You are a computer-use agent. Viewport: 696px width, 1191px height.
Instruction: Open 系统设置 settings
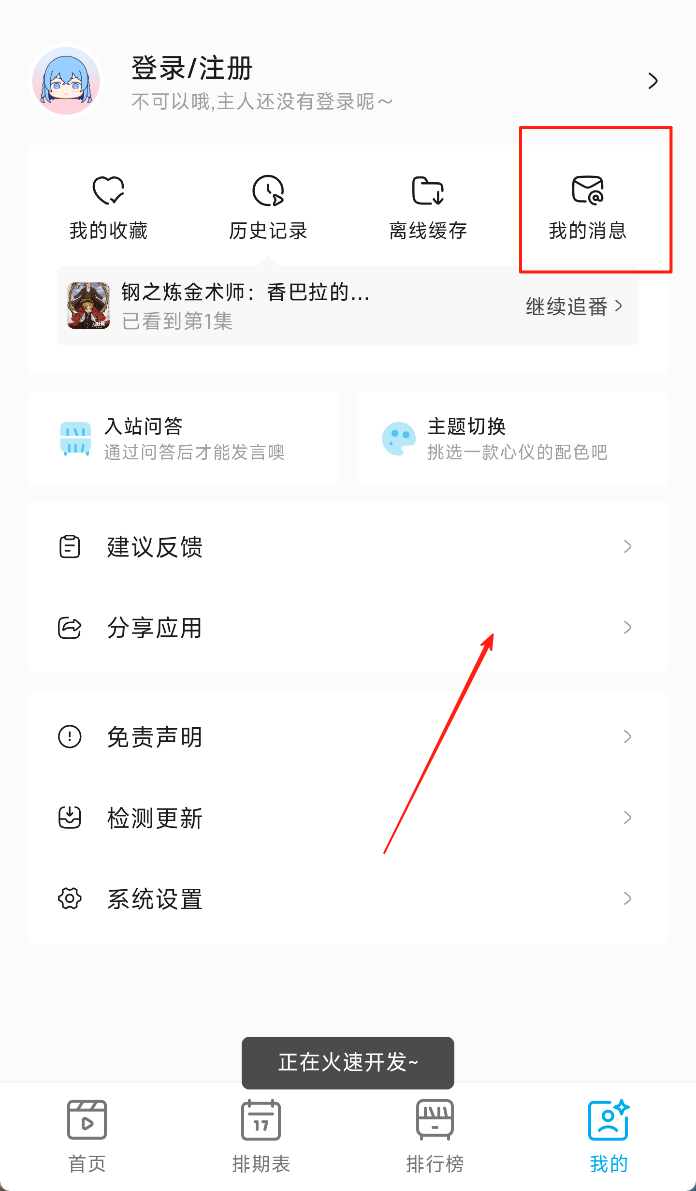[347, 899]
